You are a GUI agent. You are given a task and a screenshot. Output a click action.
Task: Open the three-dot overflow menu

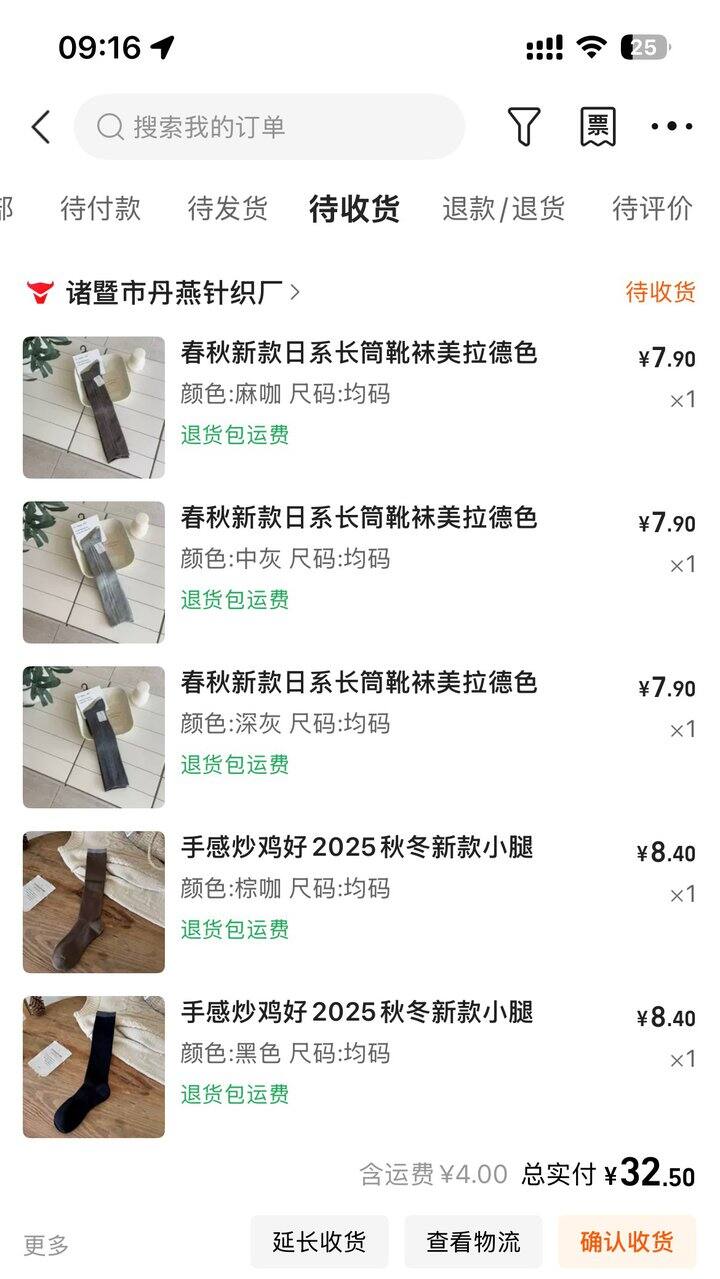(671, 127)
